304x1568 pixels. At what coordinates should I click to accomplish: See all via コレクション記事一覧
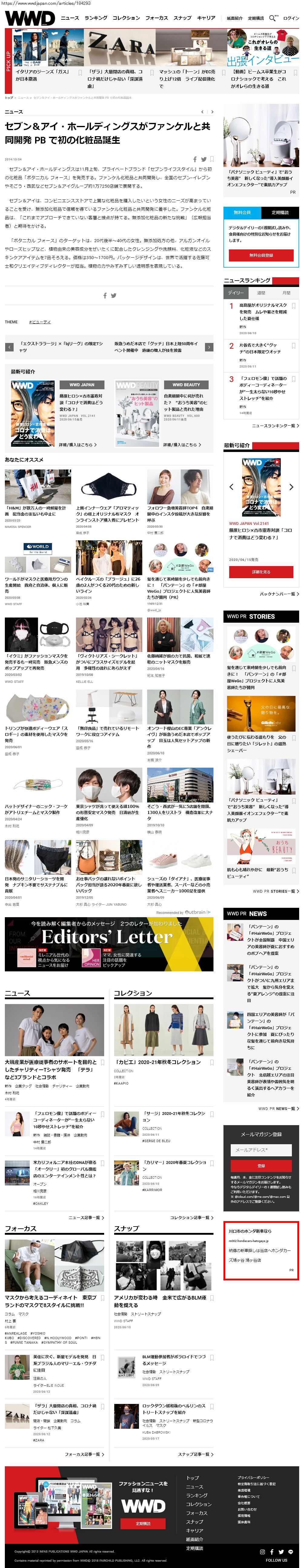(x=191, y=1217)
